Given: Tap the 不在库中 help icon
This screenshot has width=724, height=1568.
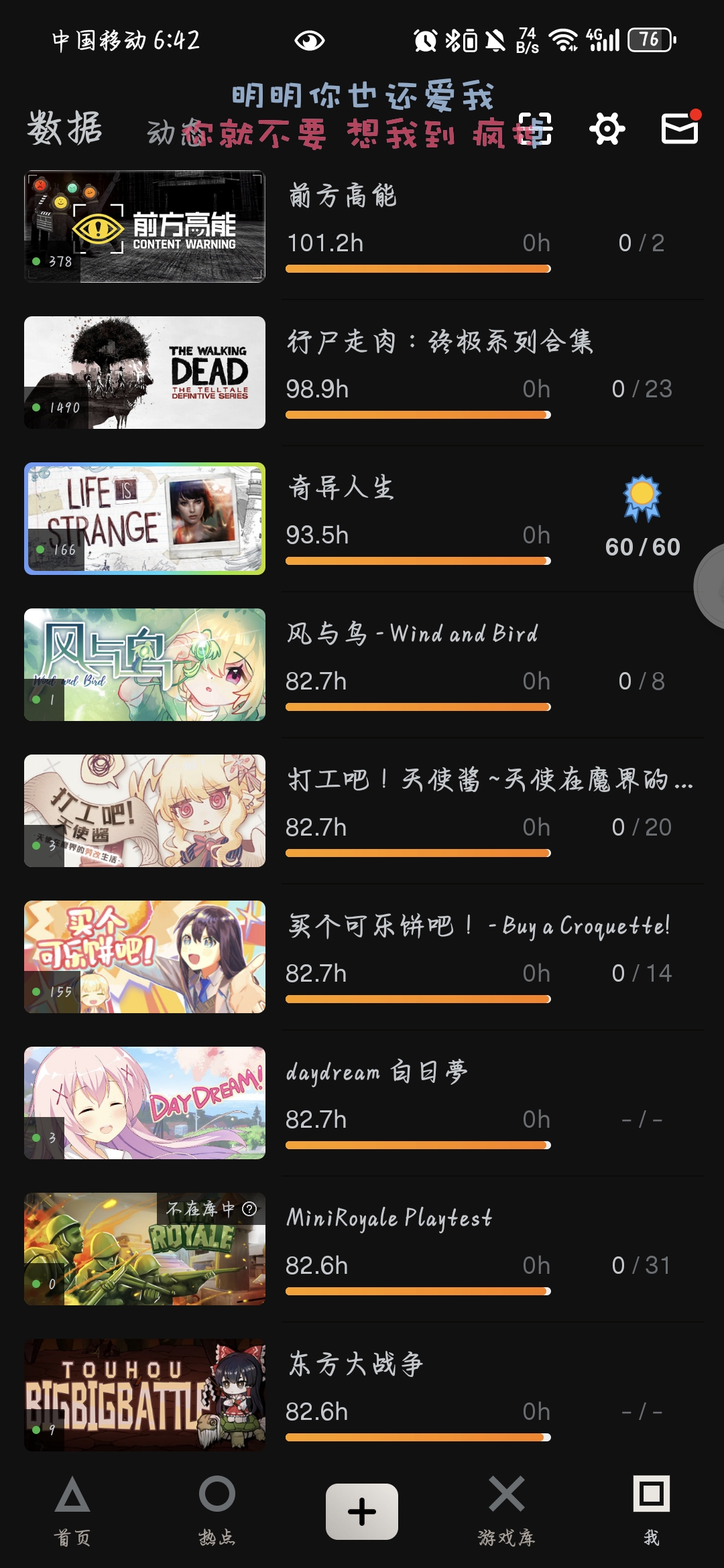Looking at the screenshot, I should tap(249, 1208).
